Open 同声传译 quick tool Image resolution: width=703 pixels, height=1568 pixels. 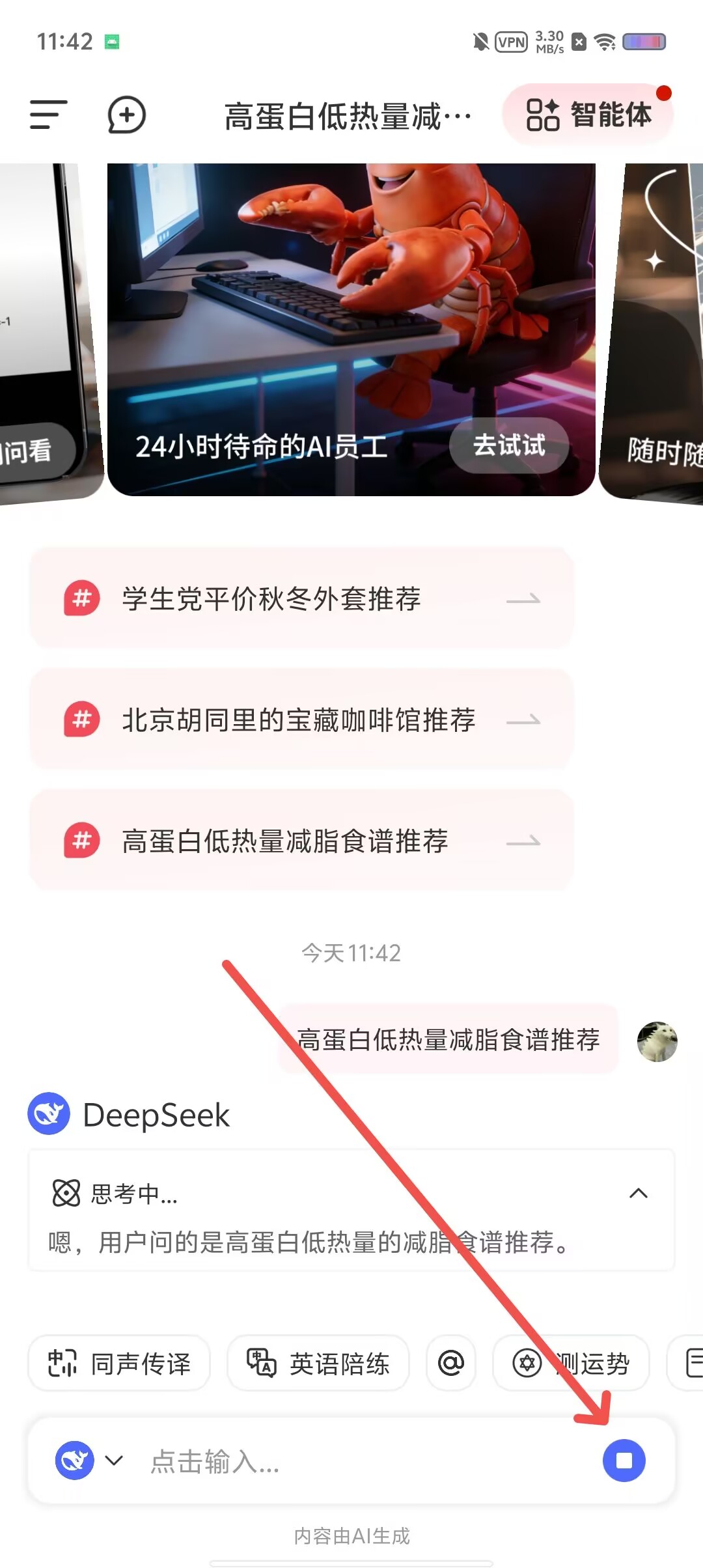119,1363
